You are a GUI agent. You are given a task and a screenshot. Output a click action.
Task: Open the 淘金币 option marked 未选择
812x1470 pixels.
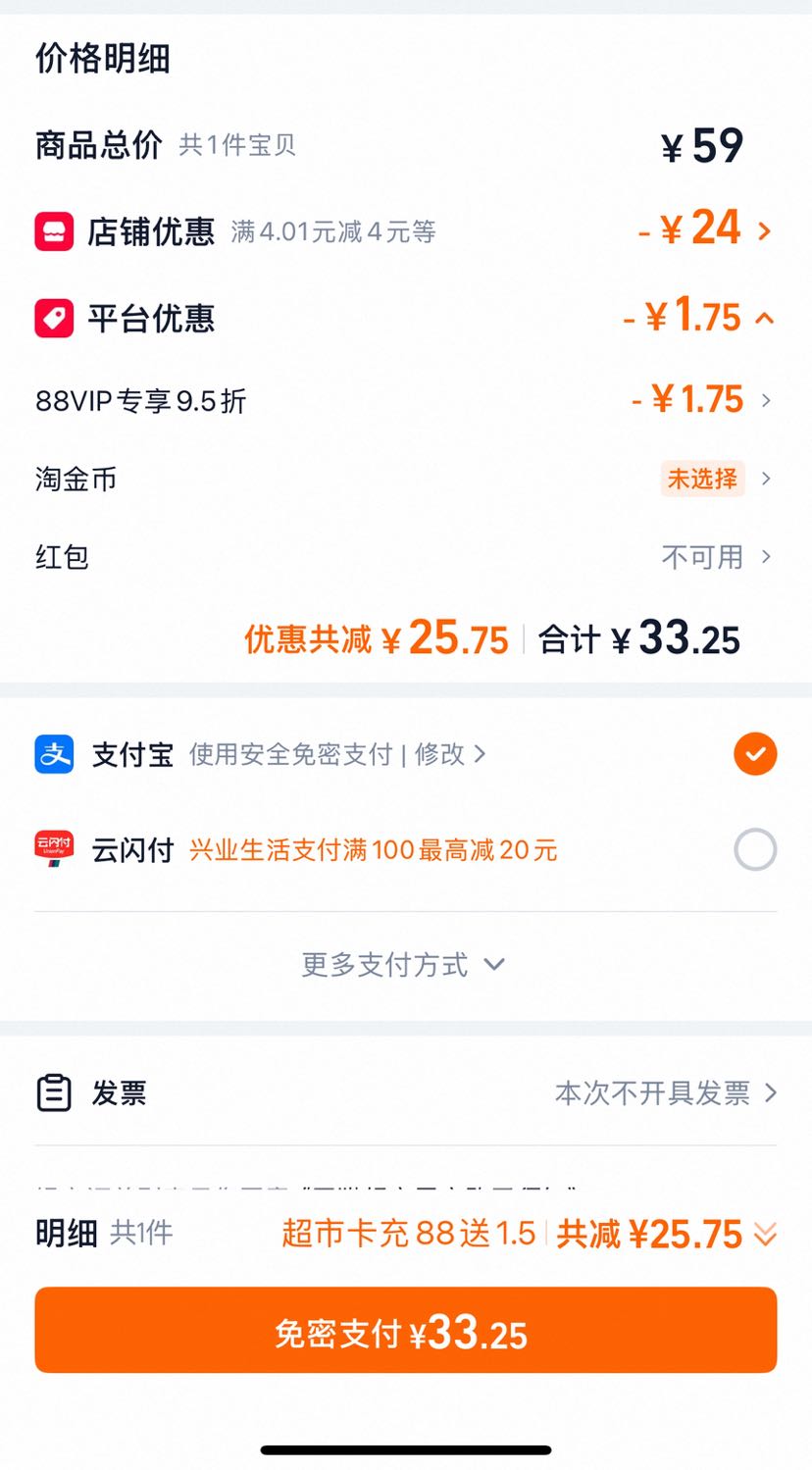(405, 480)
